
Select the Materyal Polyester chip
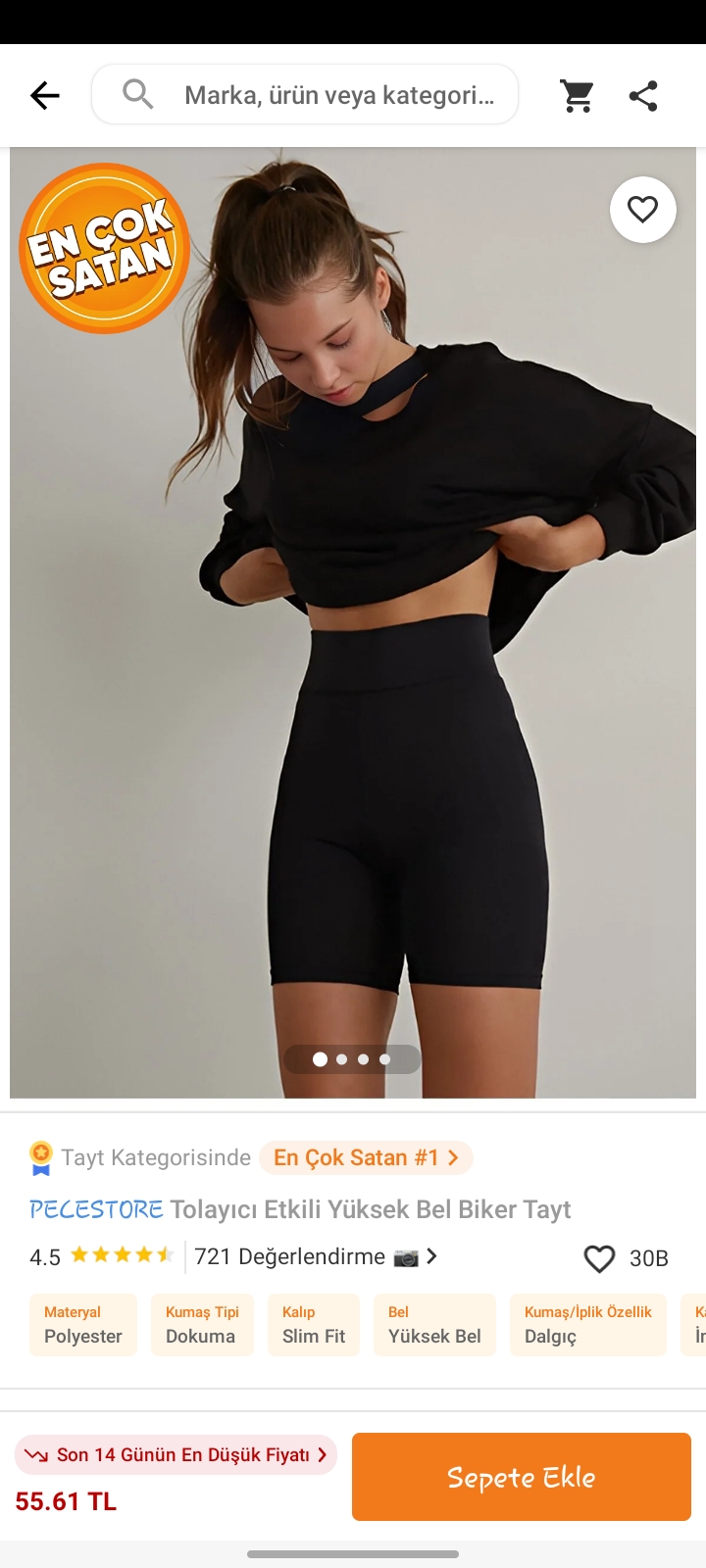(83, 1325)
